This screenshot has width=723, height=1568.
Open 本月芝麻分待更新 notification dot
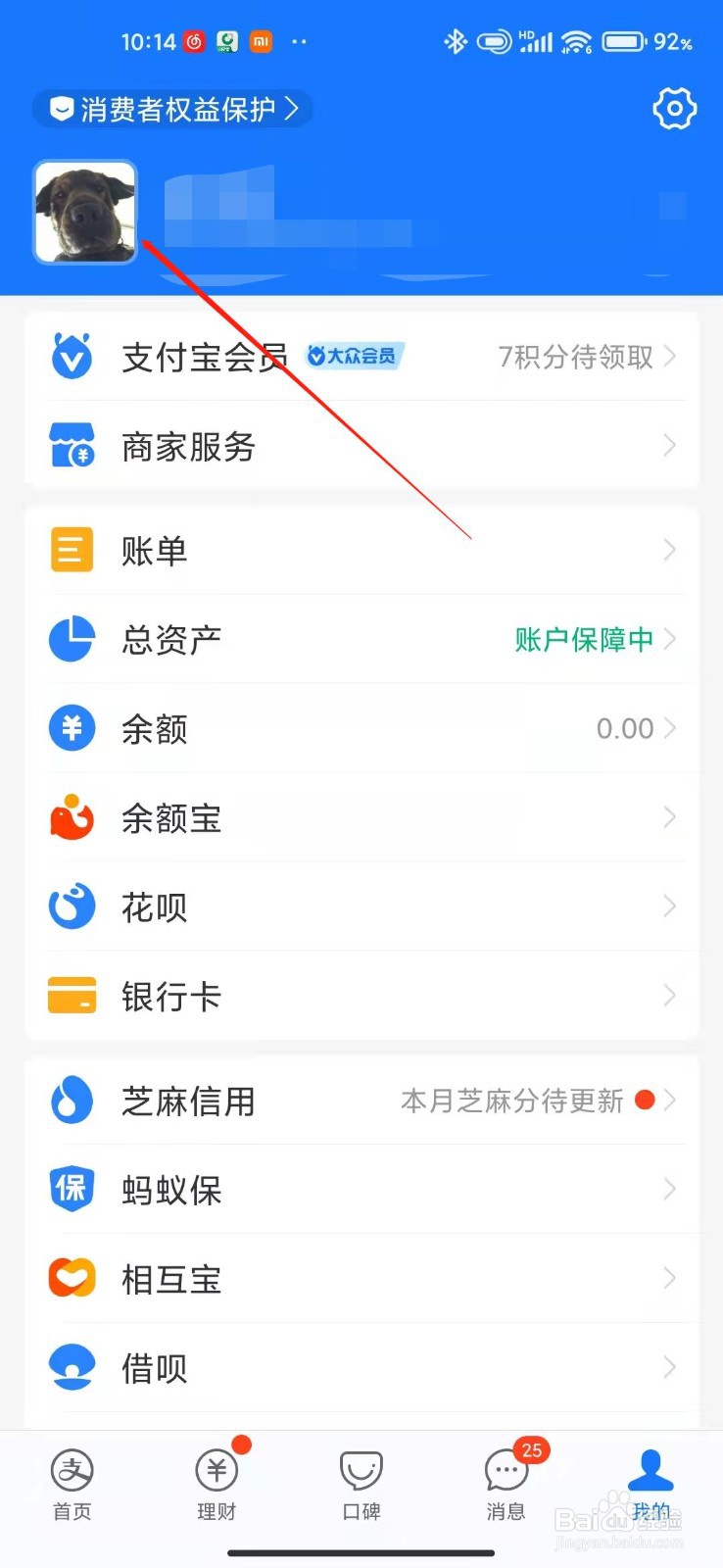click(645, 1100)
